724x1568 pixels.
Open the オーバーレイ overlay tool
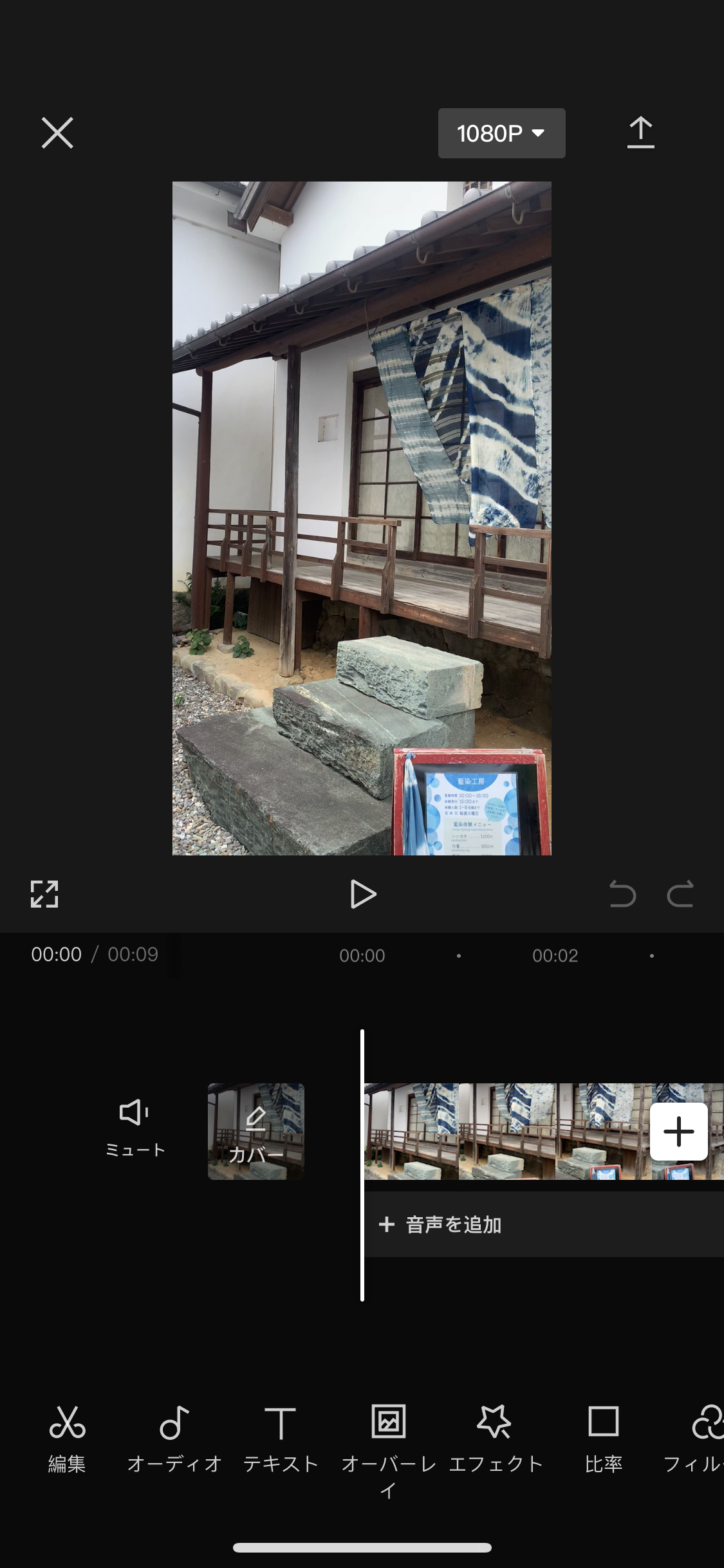pos(388,1442)
